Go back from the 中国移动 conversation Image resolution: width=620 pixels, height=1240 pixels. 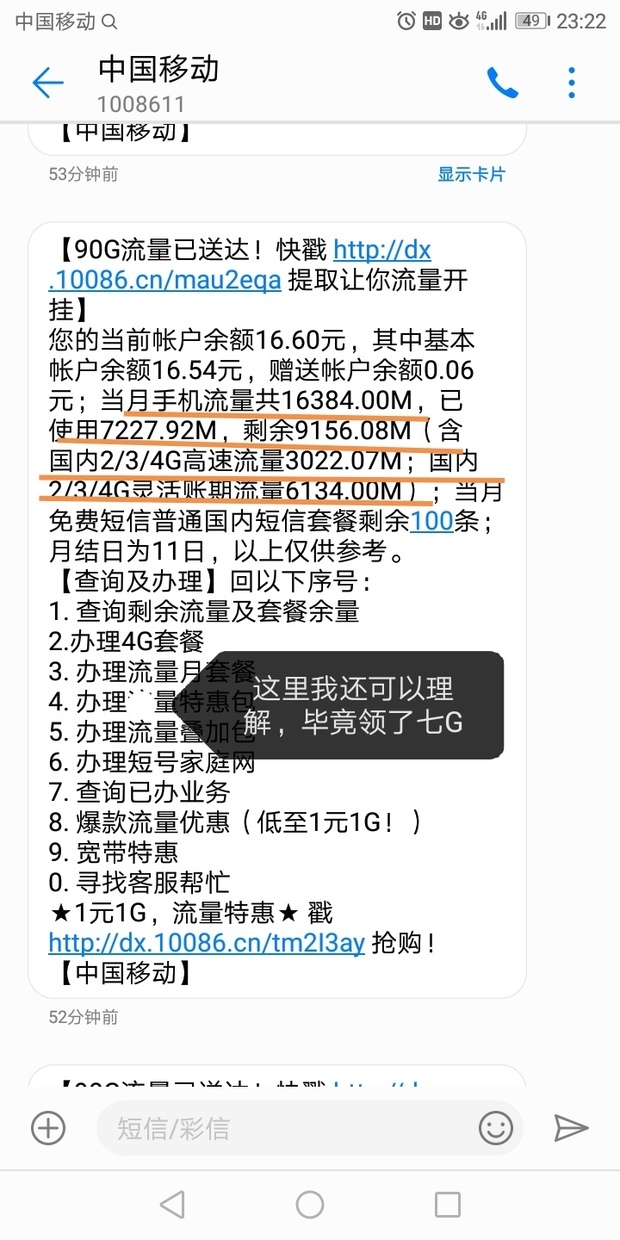click(x=47, y=83)
